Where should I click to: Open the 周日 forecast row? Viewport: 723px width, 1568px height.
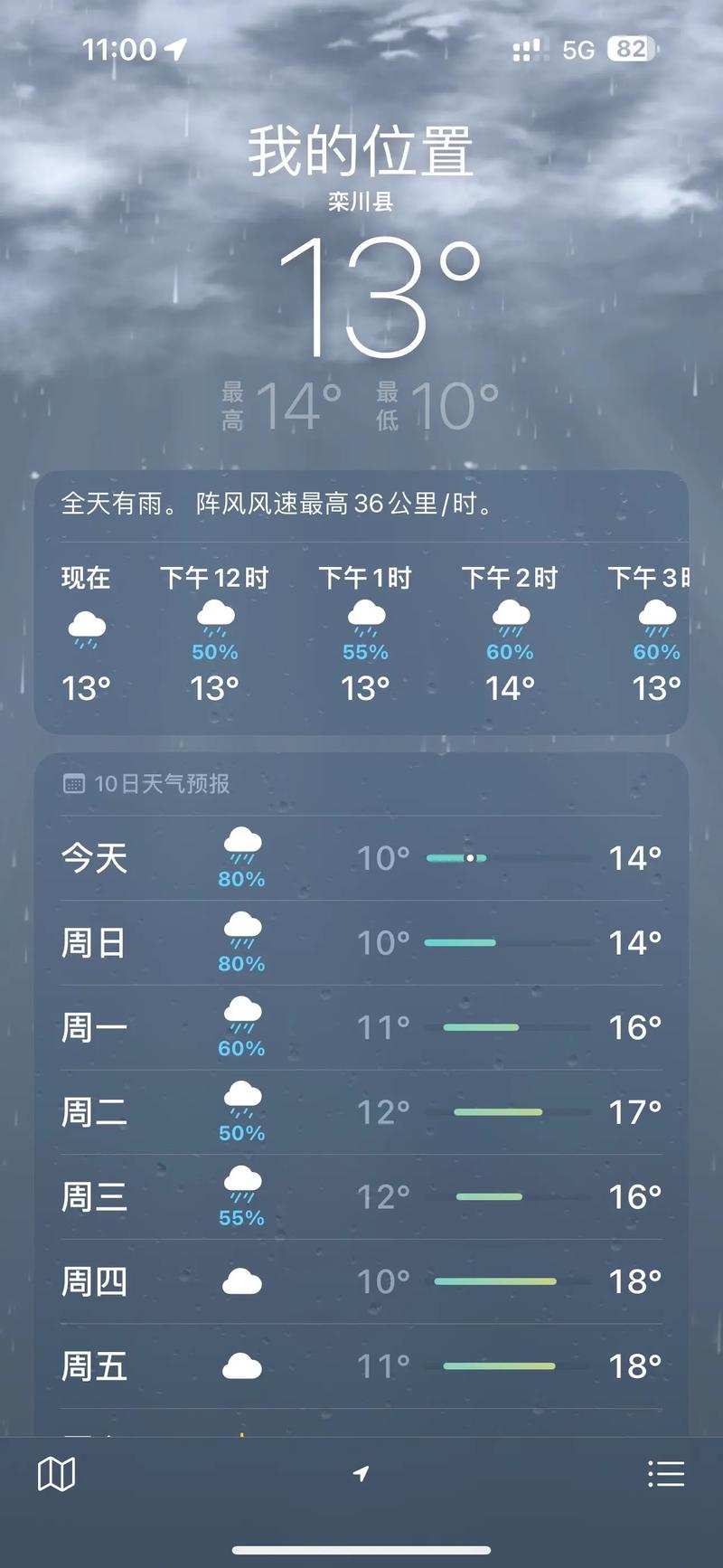(361, 943)
